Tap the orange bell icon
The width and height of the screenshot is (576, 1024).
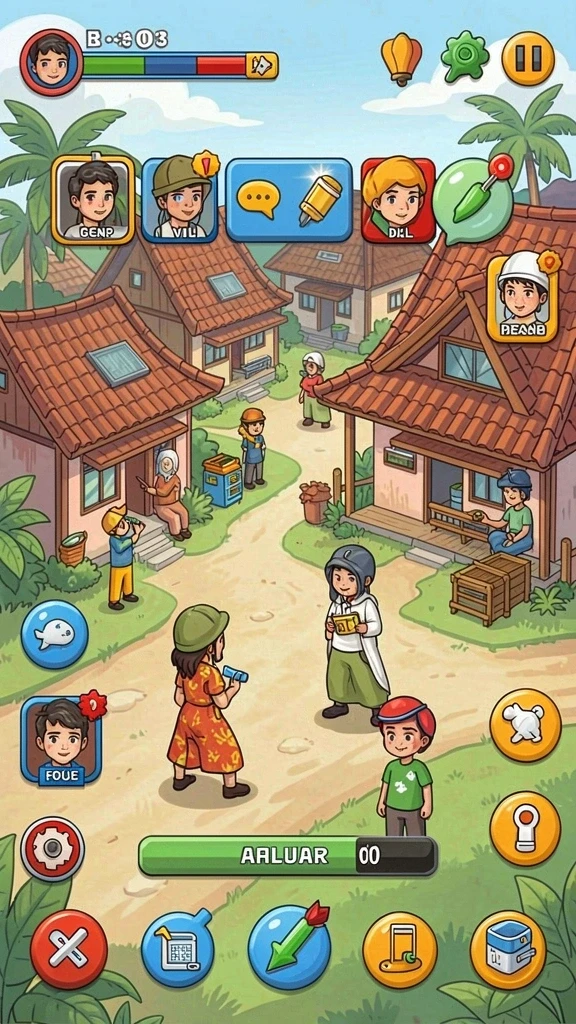click(x=401, y=58)
